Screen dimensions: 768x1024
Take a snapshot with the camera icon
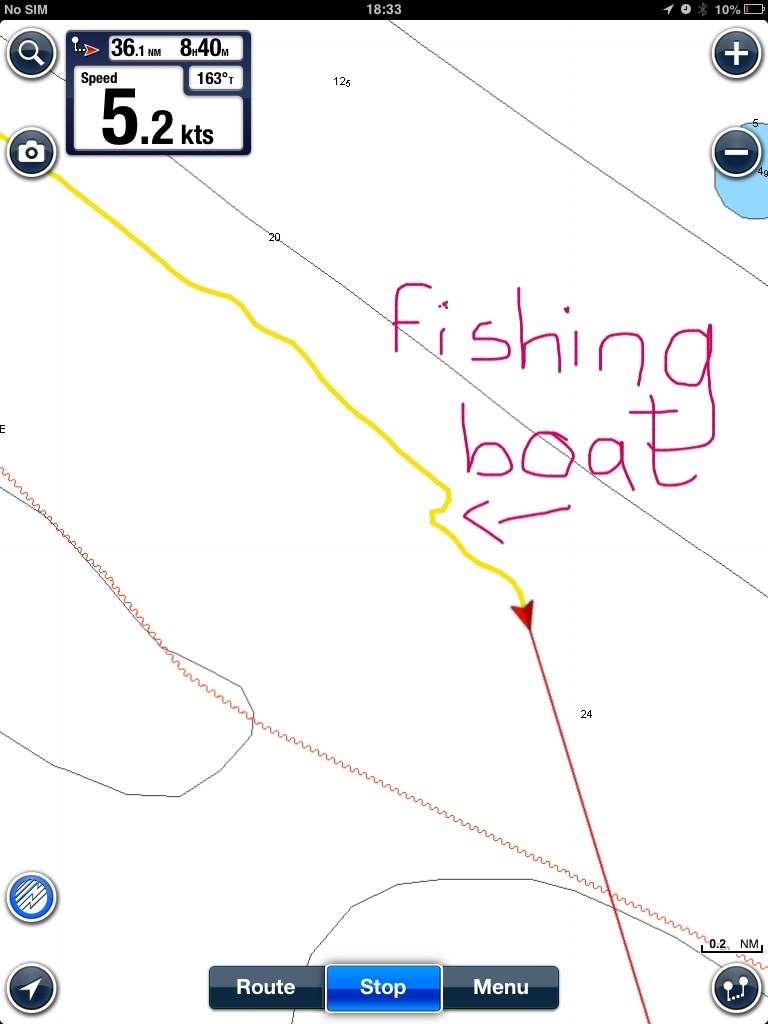(x=32, y=152)
